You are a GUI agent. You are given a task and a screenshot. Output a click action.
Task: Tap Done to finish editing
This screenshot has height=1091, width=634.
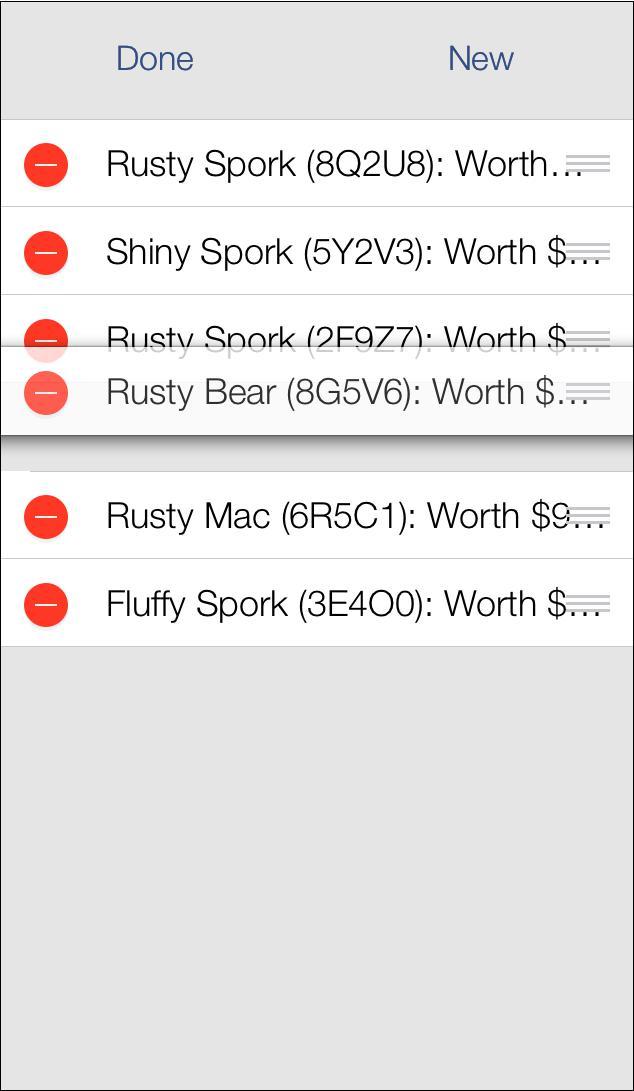(154, 58)
